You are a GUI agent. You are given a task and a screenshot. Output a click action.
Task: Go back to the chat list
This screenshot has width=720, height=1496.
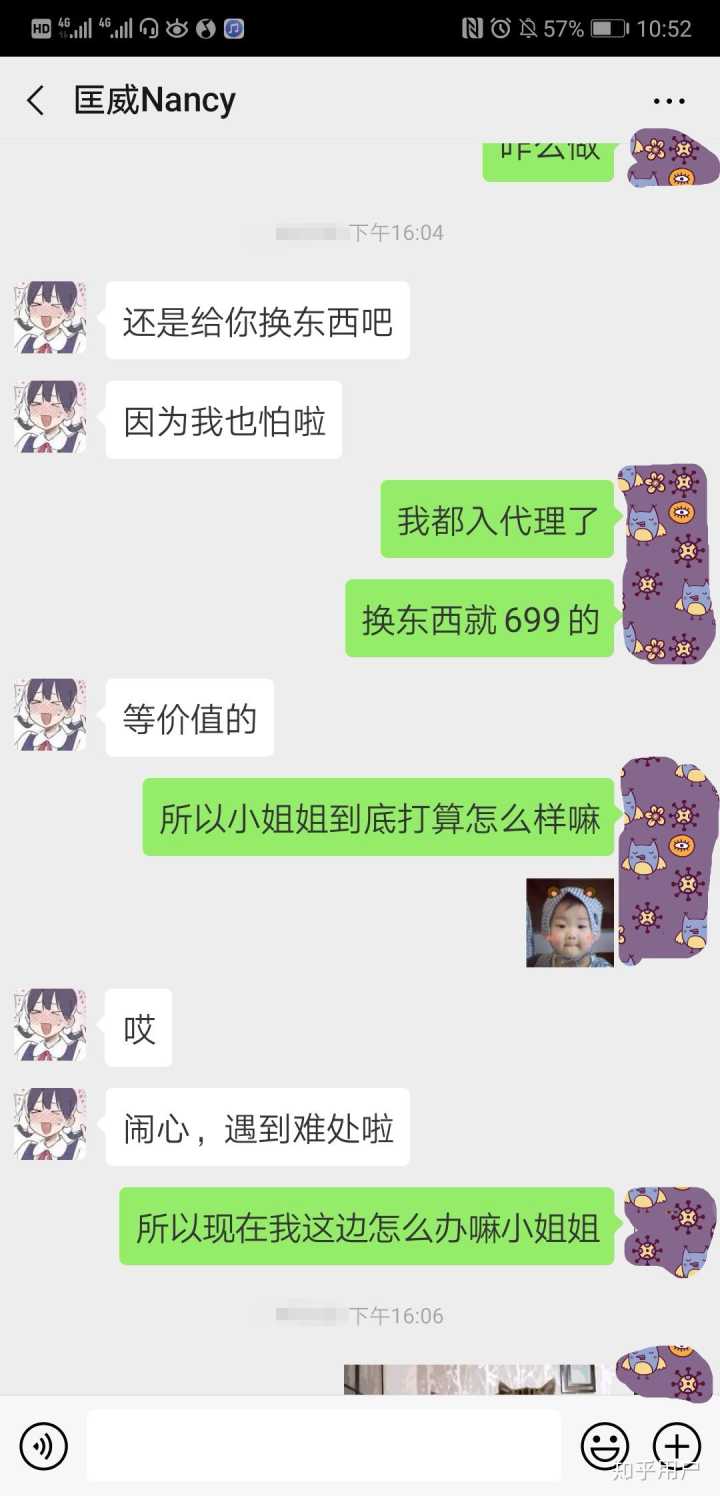click(36, 100)
